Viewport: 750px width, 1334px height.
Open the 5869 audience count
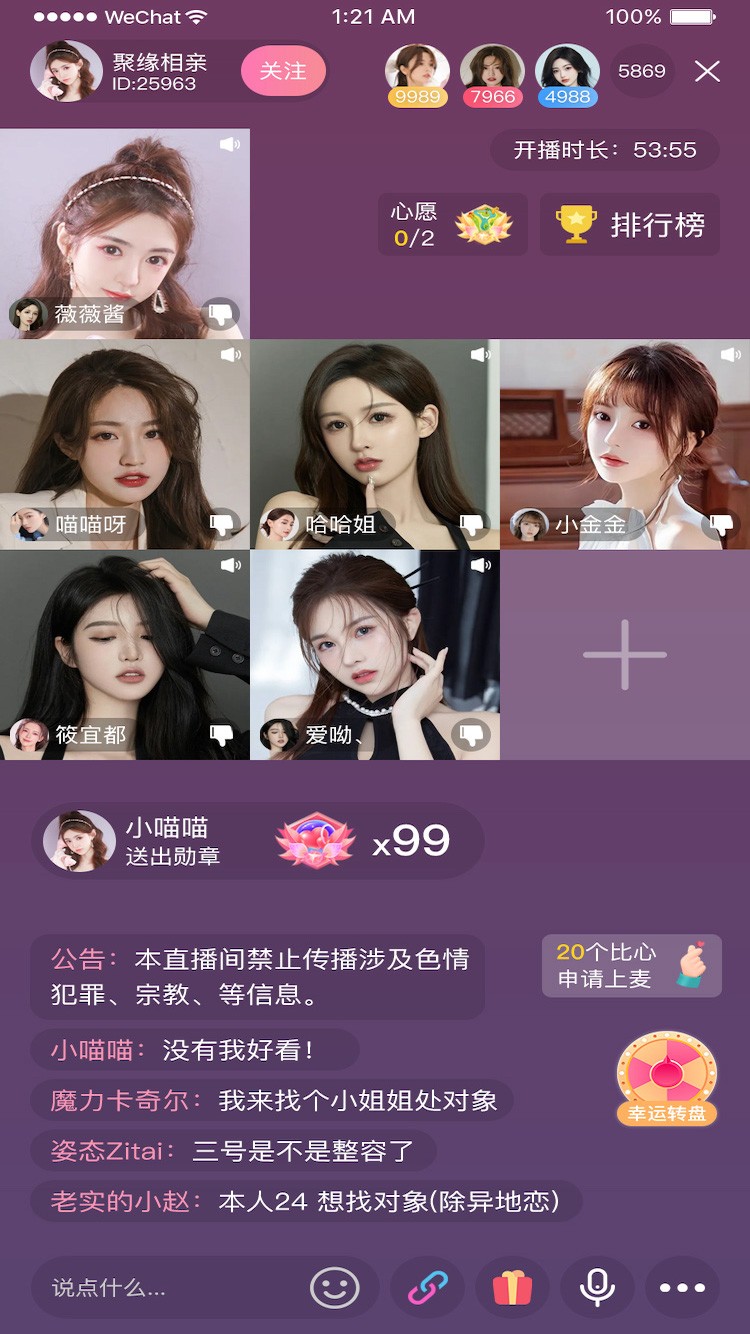click(x=641, y=71)
